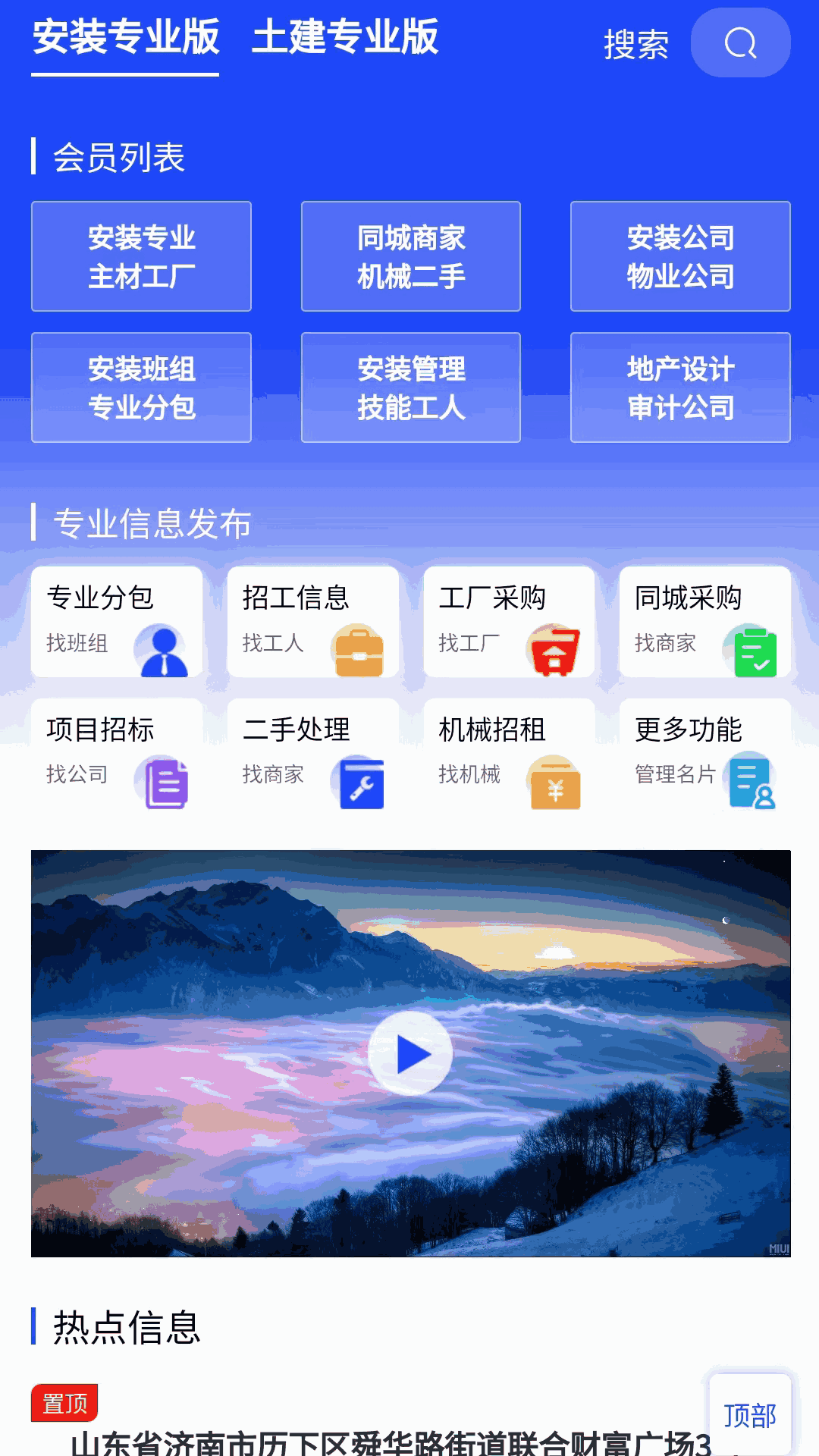819x1456 pixels.
Task: Open 安装公司 物业公司 member list
Action: (x=680, y=256)
